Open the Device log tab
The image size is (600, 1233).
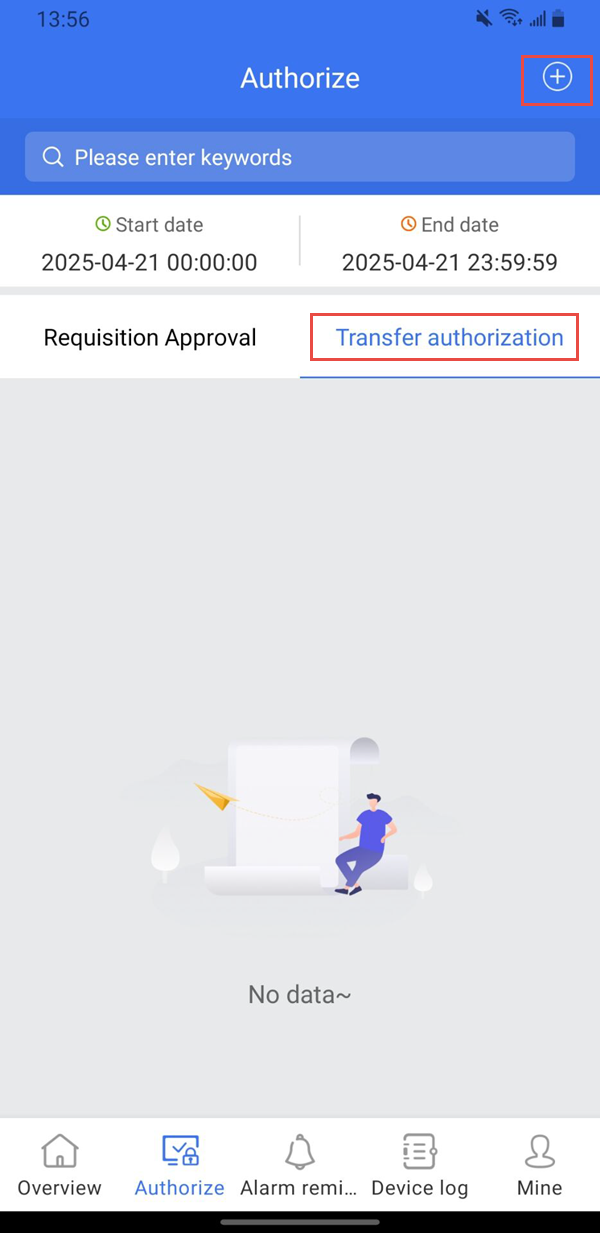tap(419, 1166)
